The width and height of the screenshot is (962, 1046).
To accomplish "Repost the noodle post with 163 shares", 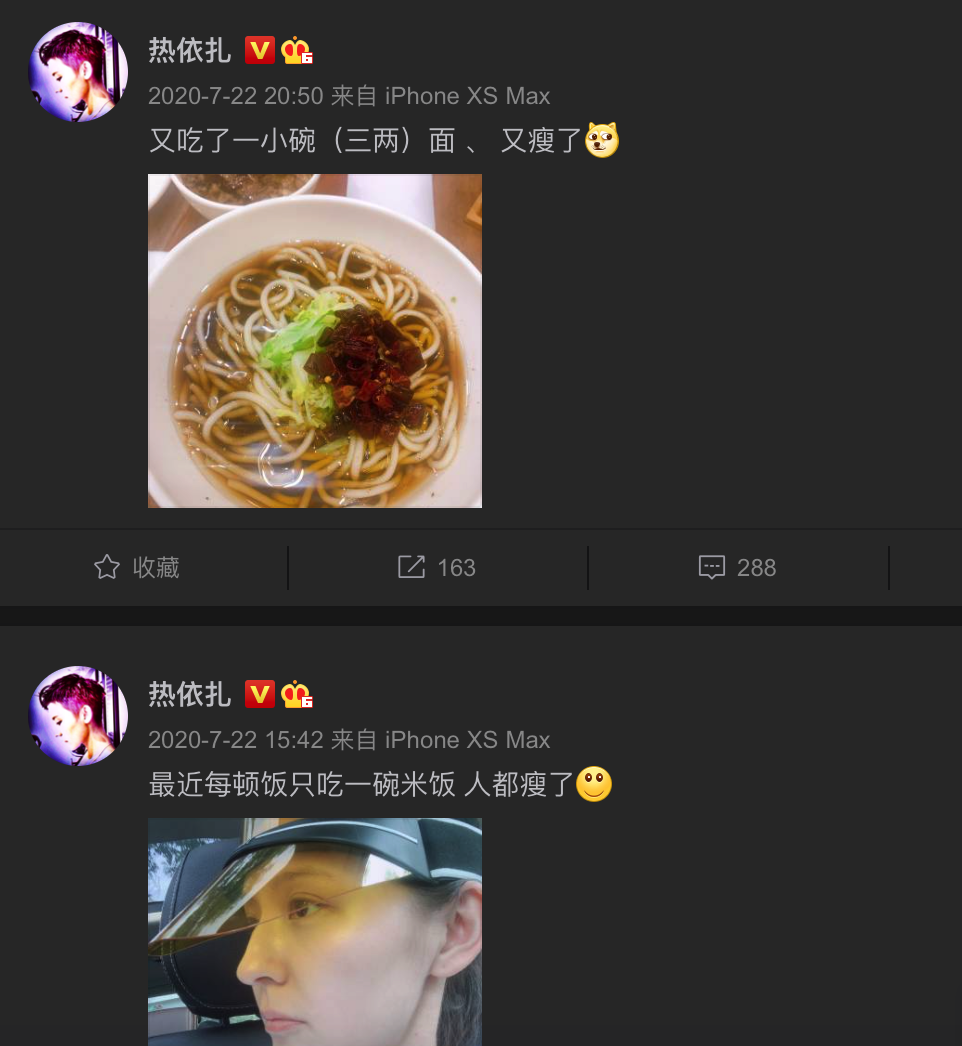I will tap(437, 568).
